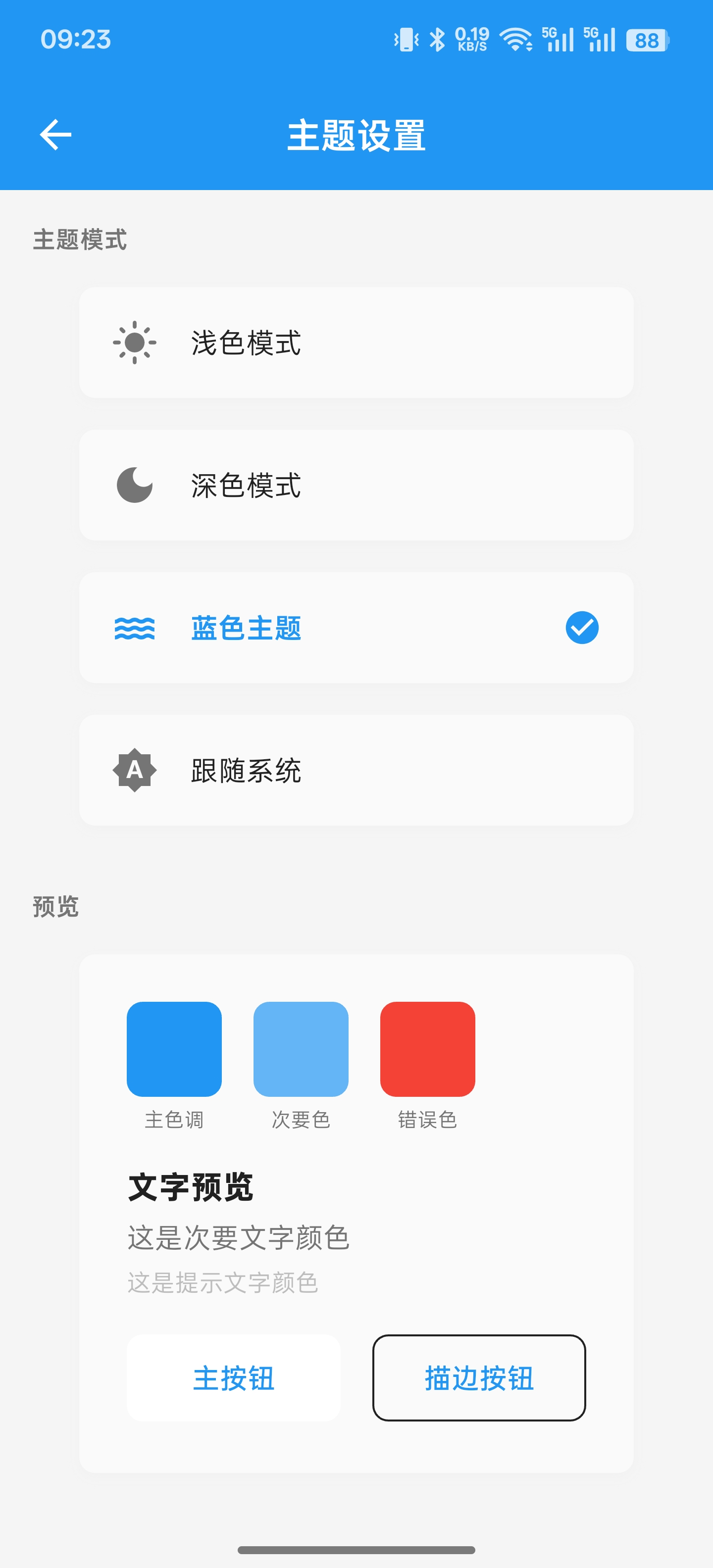The image size is (713, 1568).
Task: Tap the 主按钮 preview button
Action: [x=233, y=1378]
